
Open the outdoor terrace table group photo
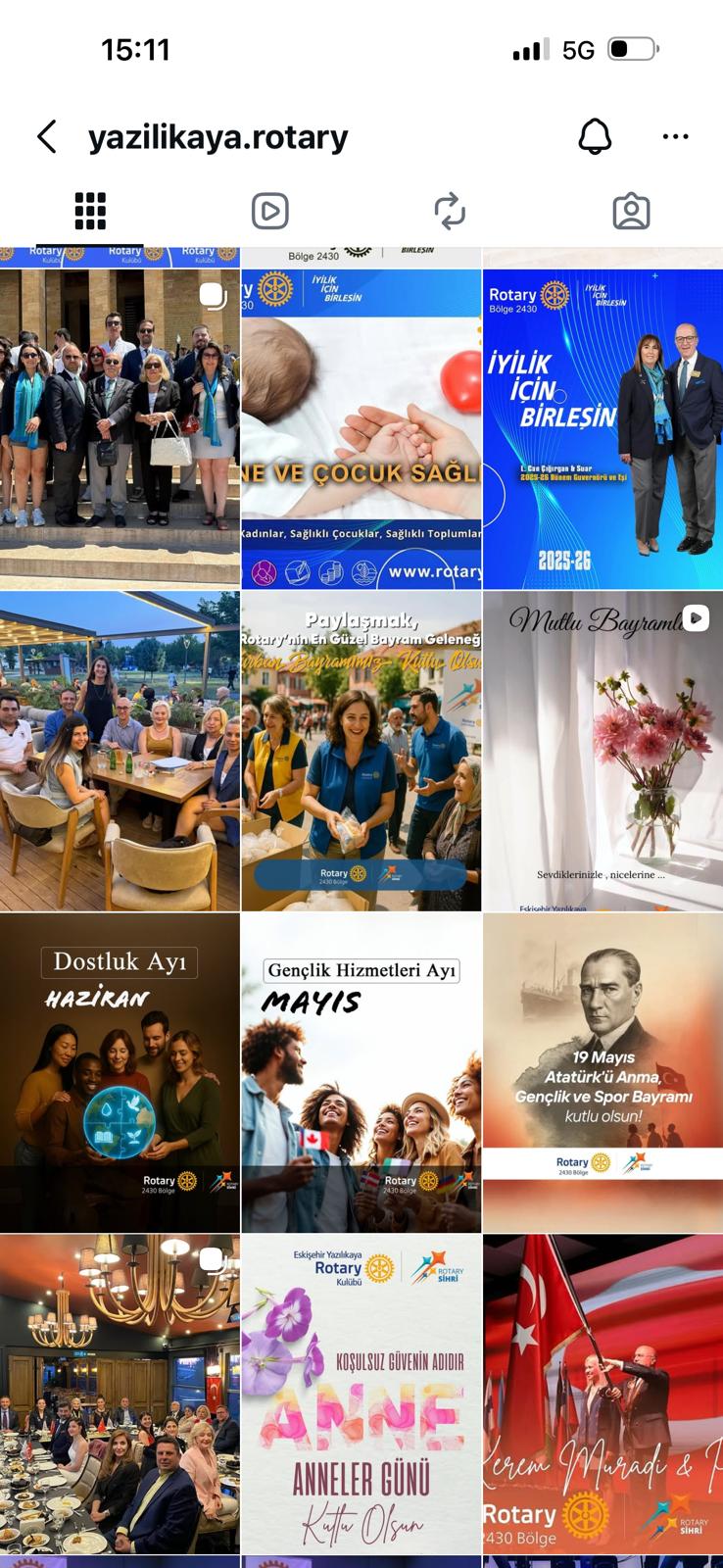click(x=120, y=751)
